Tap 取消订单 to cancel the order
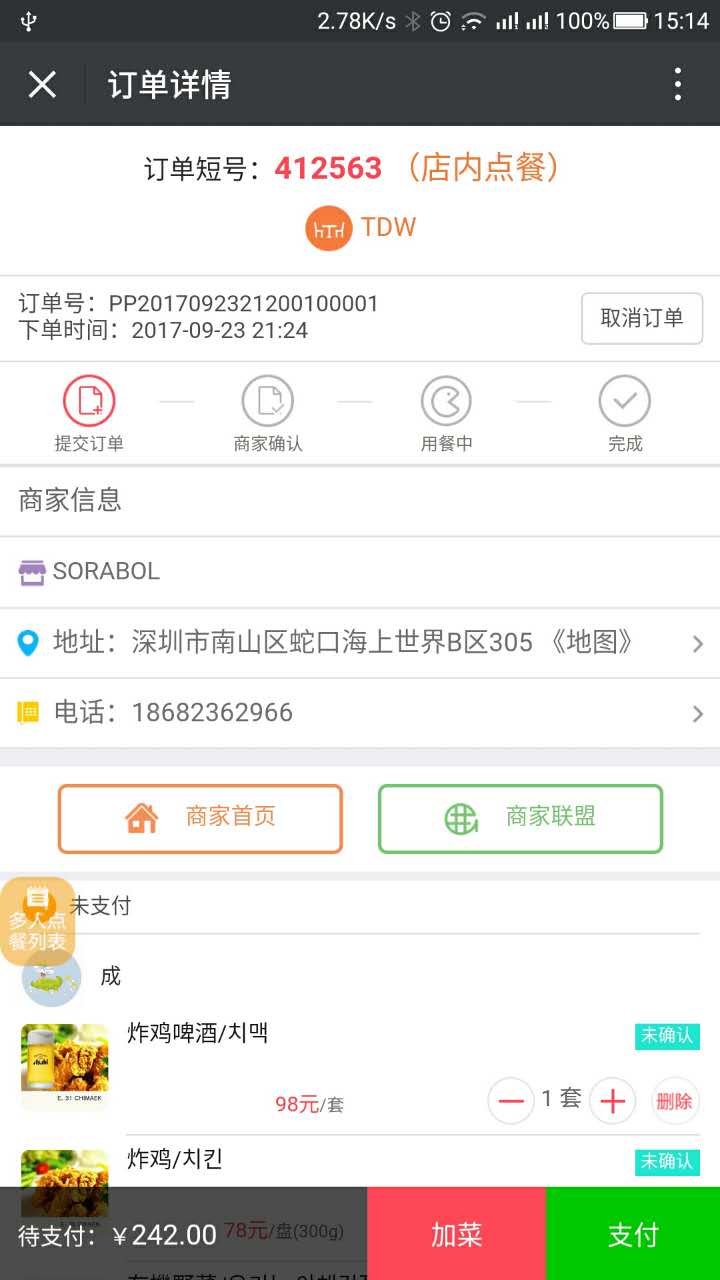This screenshot has height=1280, width=720. pyautogui.click(x=642, y=319)
